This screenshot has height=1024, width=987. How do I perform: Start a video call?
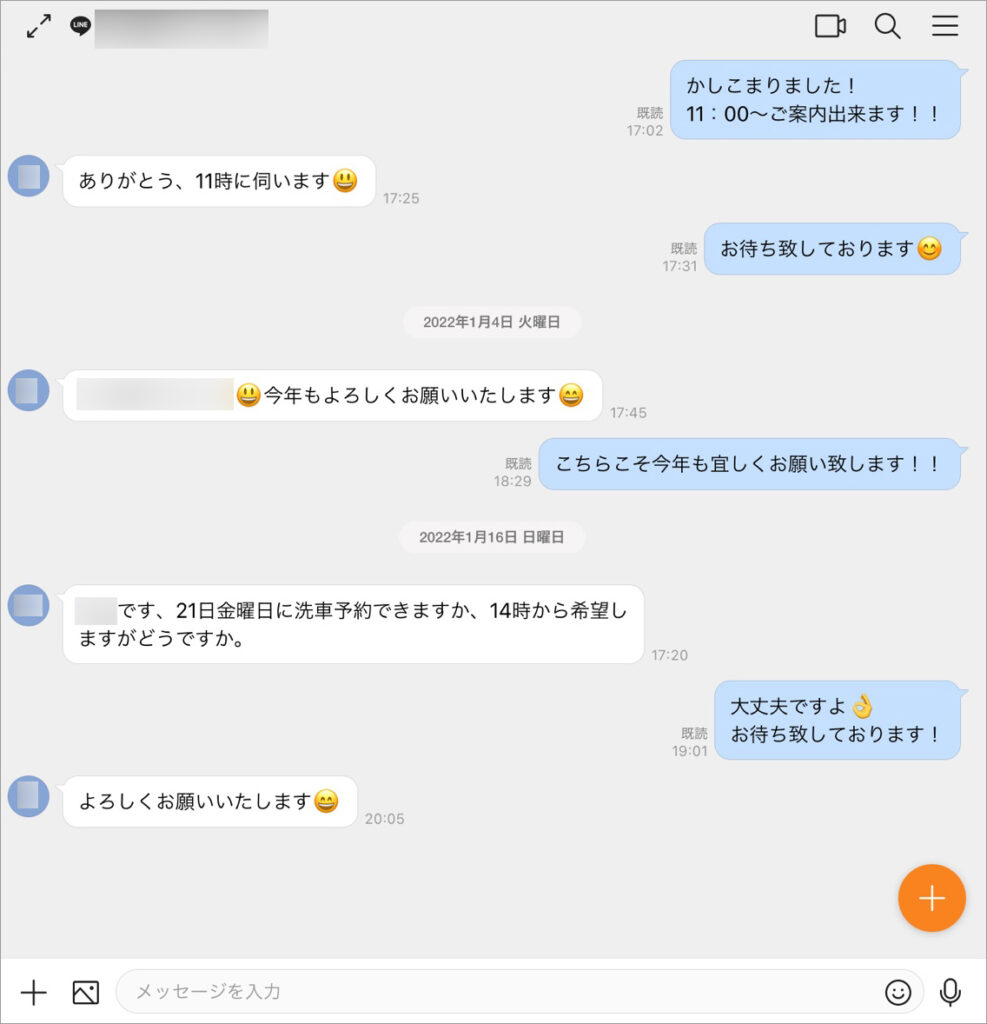tap(830, 27)
